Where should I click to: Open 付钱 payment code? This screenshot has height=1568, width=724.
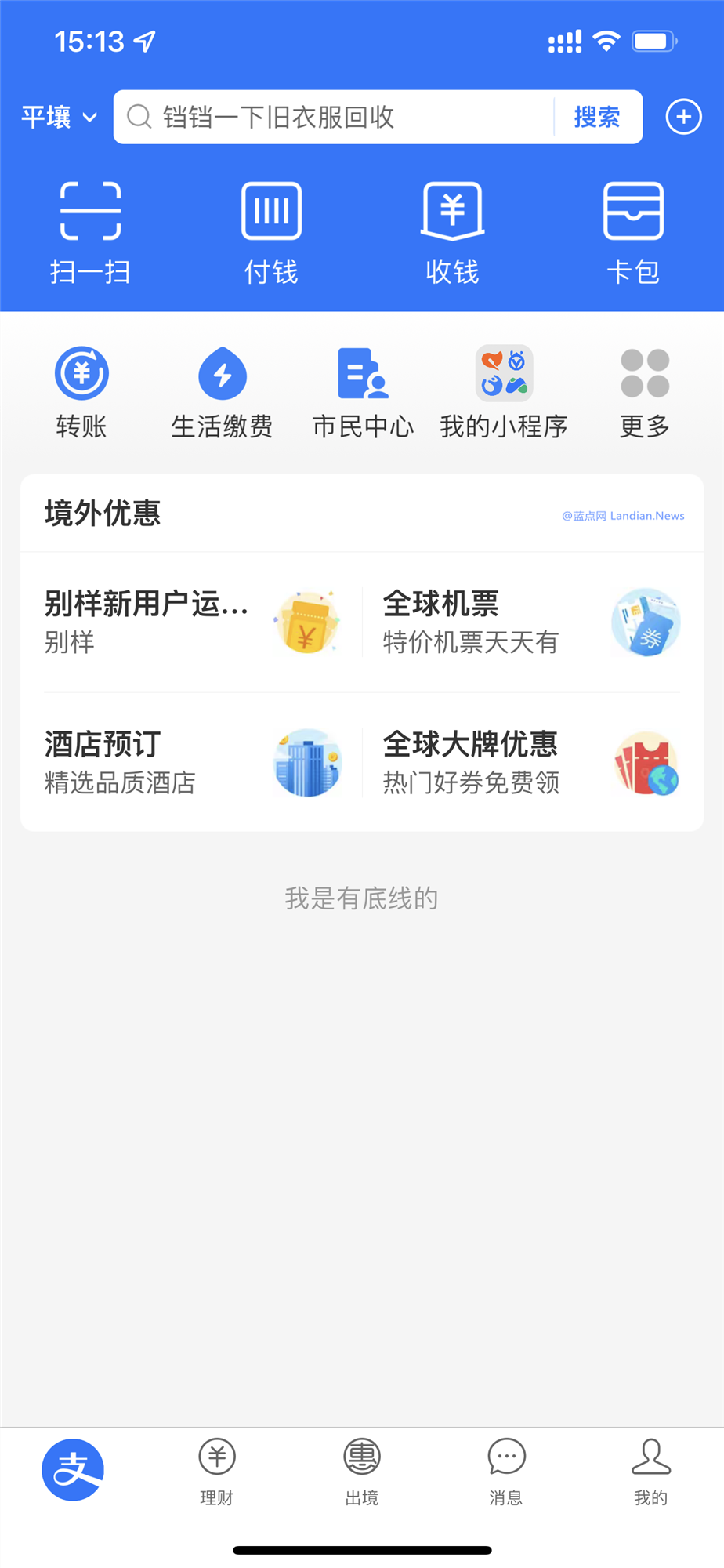(271, 233)
